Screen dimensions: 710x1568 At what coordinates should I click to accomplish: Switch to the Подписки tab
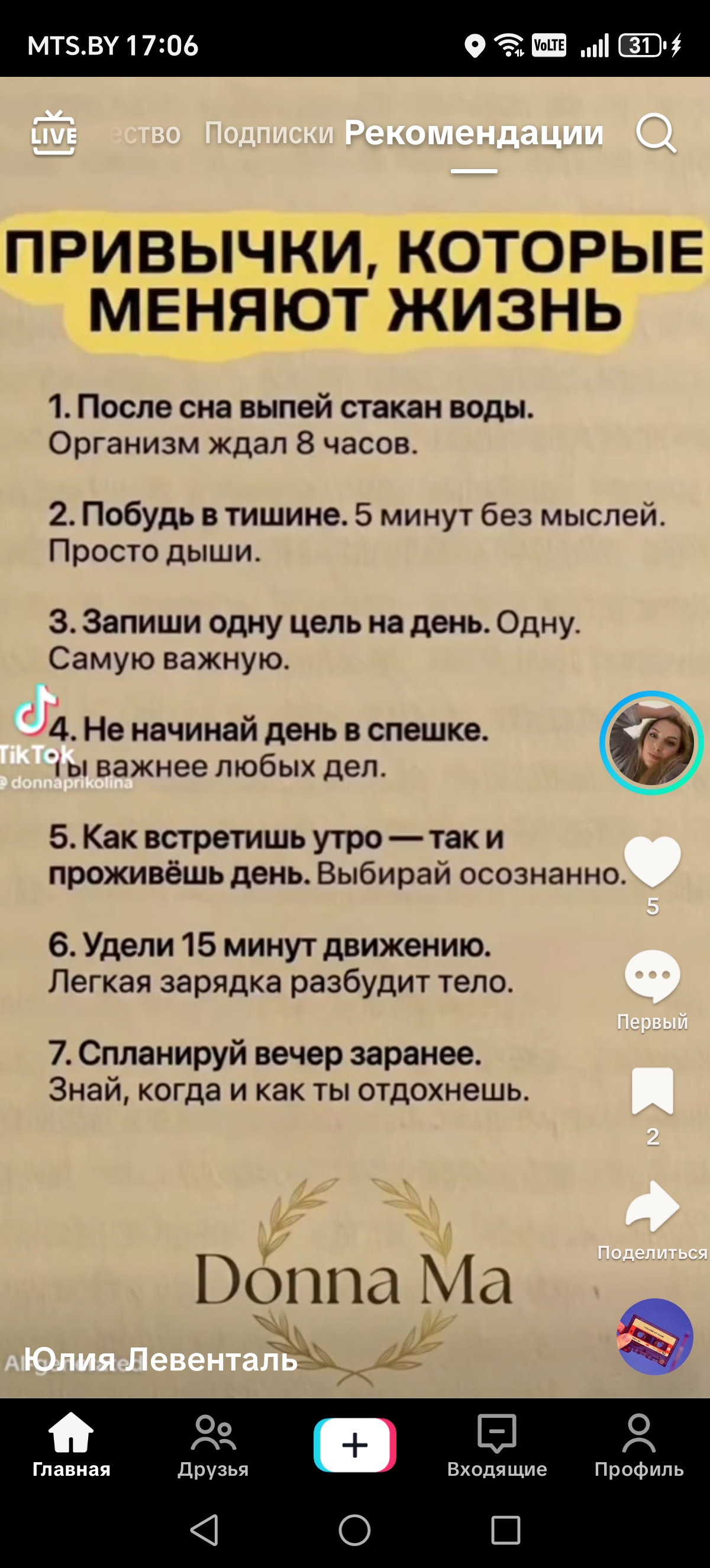tap(269, 132)
